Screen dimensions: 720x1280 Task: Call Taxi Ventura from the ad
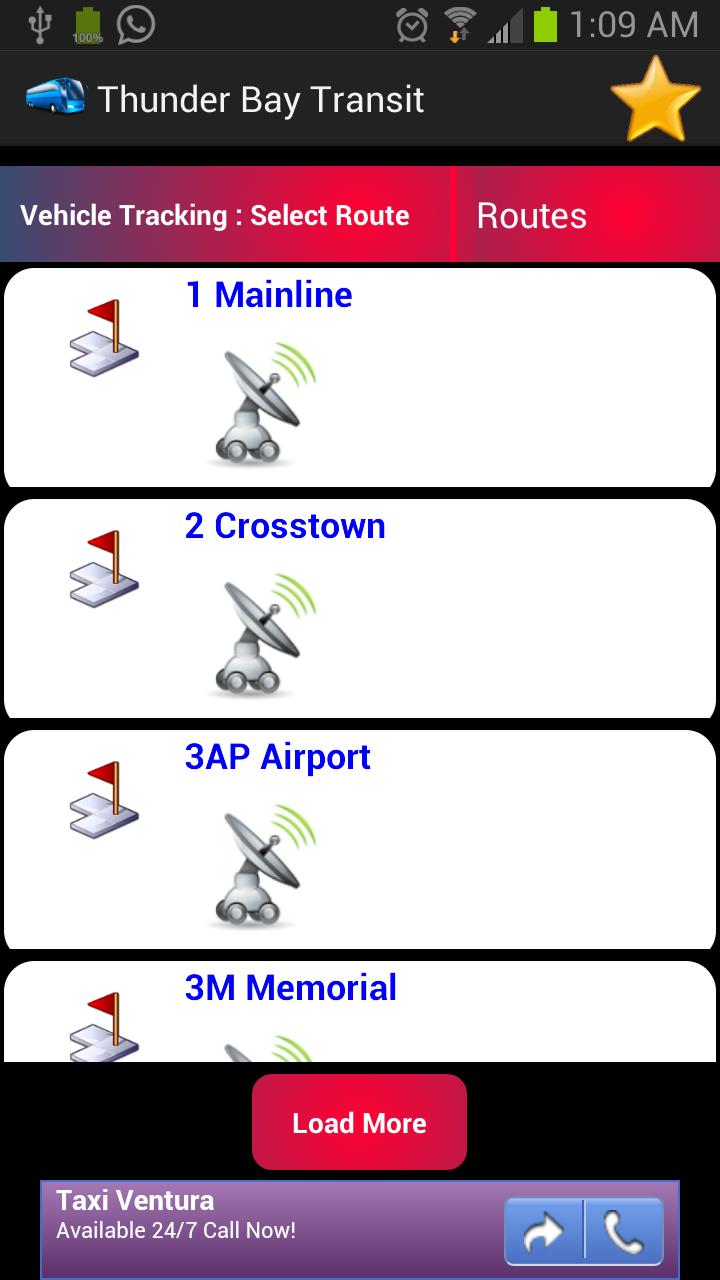tap(624, 1232)
